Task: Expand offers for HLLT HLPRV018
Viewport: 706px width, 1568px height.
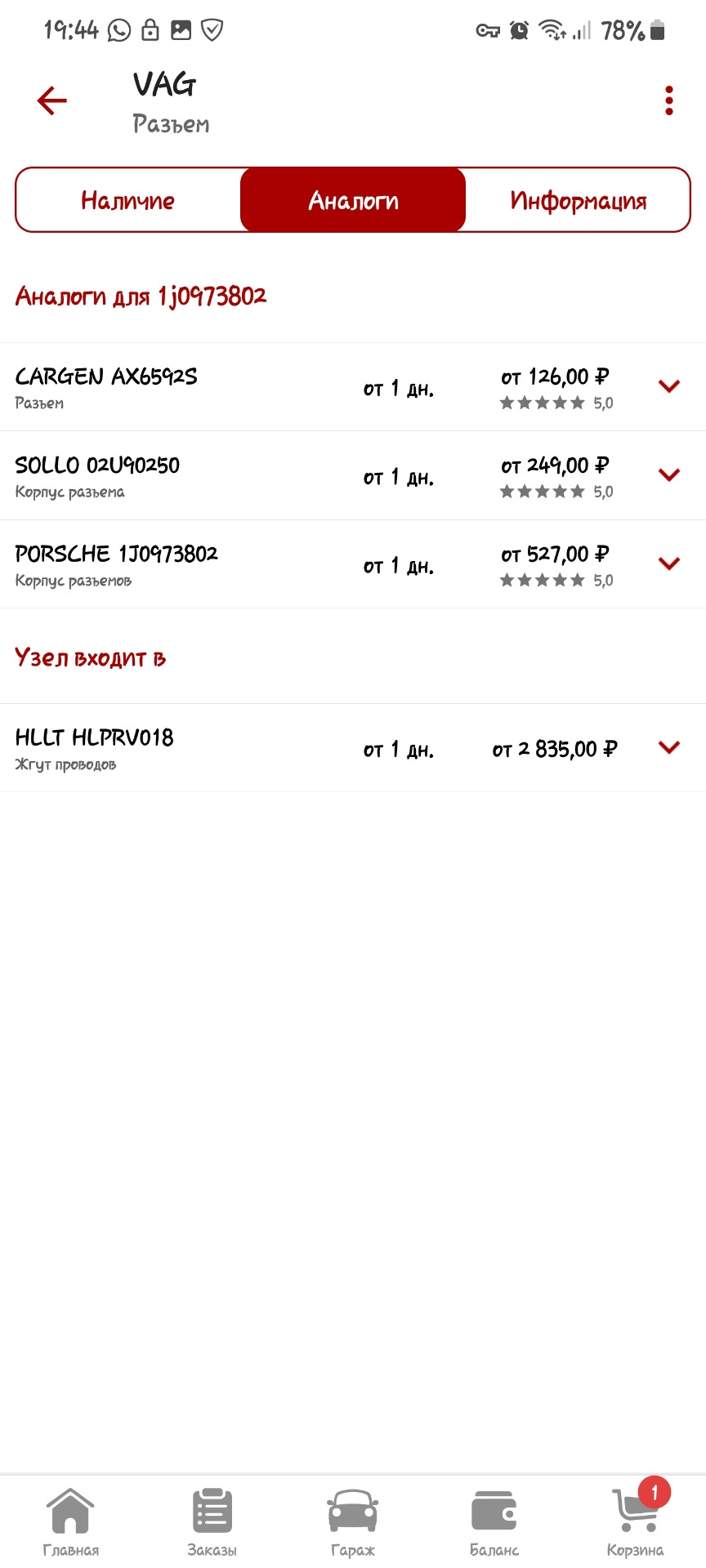Action: [x=669, y=746]
